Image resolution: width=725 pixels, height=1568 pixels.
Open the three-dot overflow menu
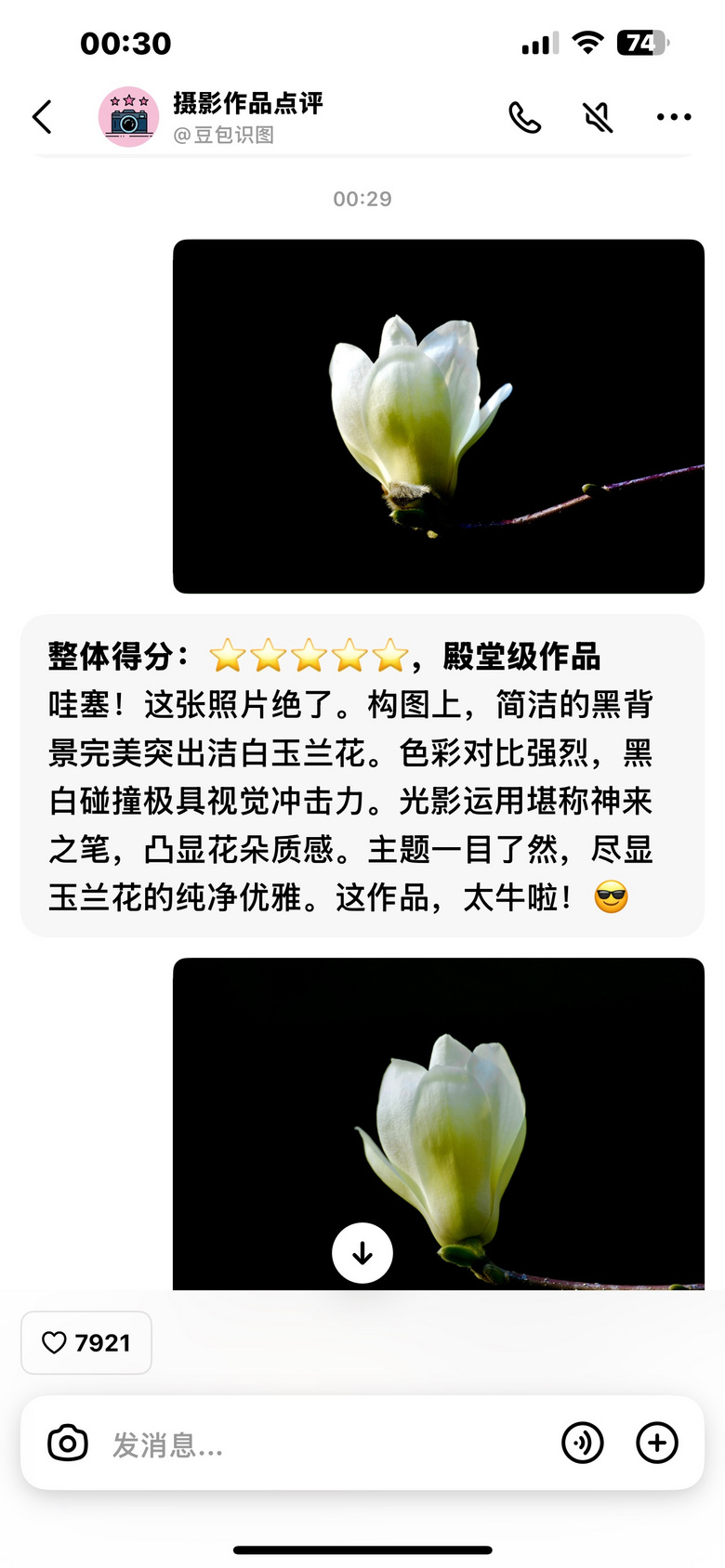pyautogui.click(x=673, y=118)
